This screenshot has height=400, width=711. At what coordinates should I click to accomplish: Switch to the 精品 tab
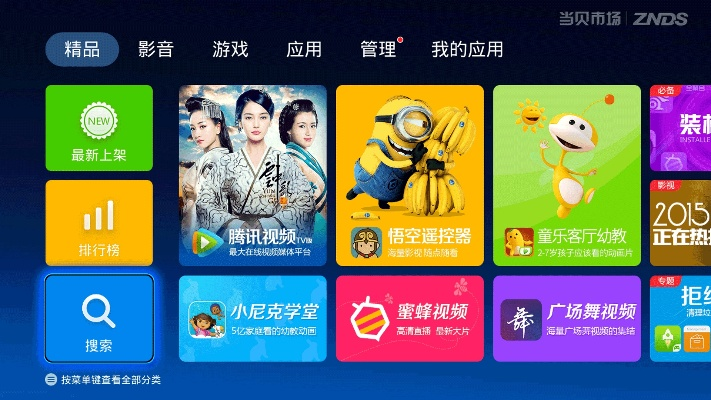tap(81, 49)
